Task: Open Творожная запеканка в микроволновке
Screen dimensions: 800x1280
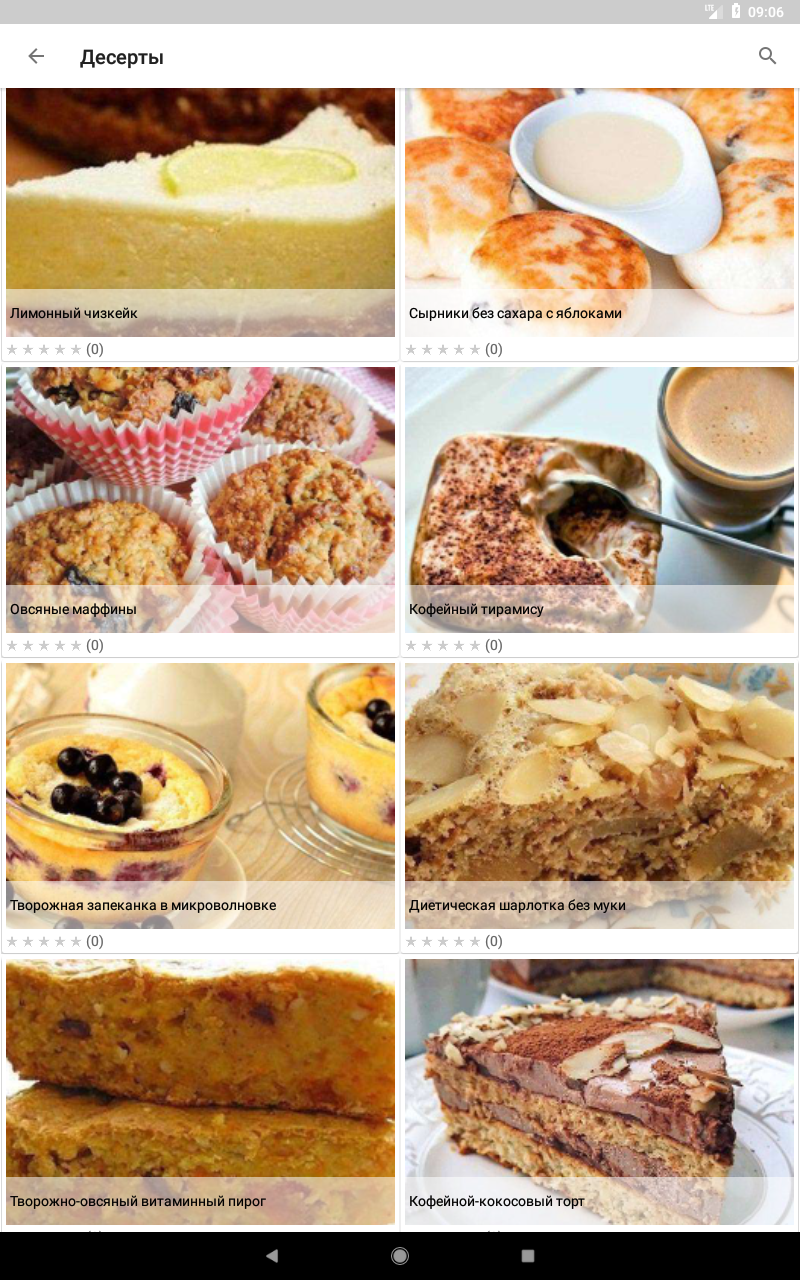Action: 200,807
